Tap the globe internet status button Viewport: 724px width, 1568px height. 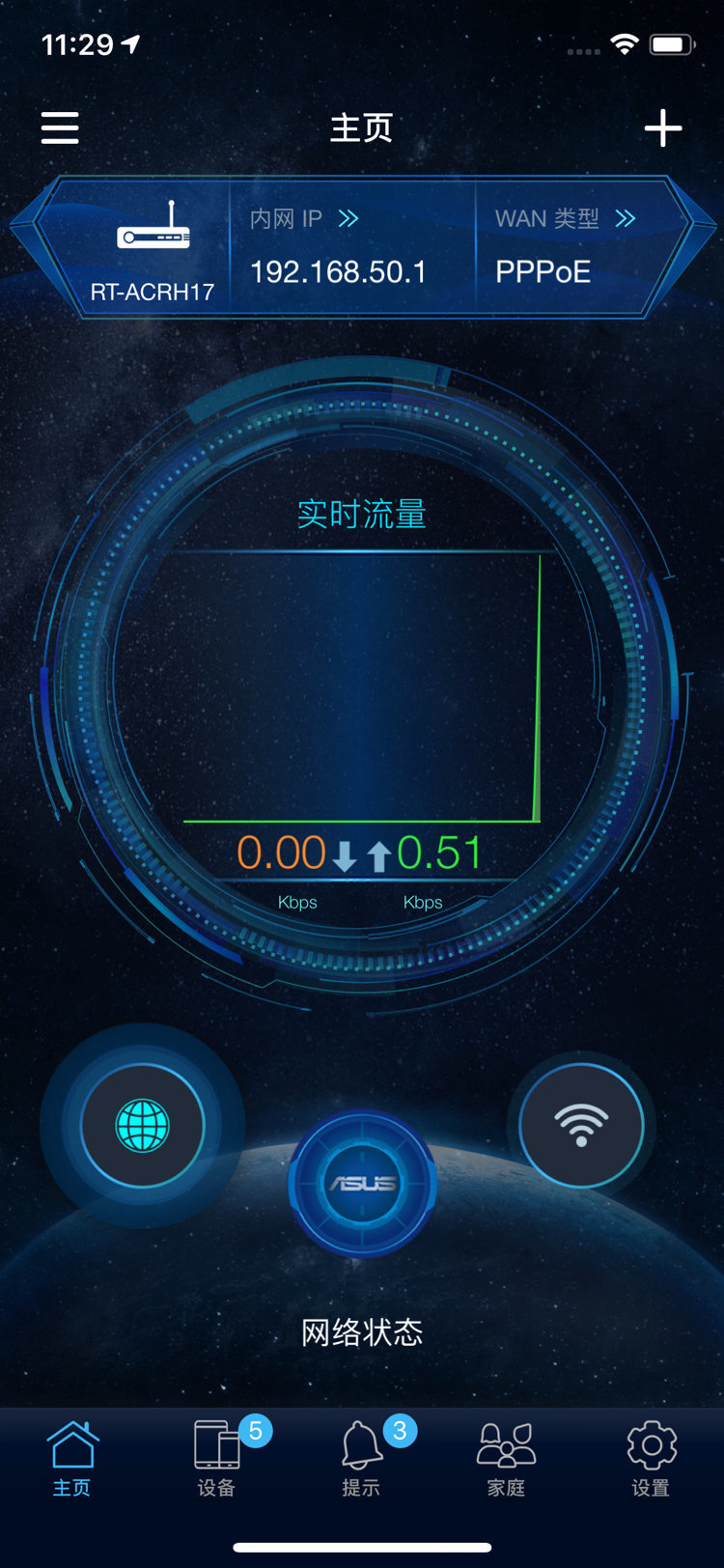143,1126
